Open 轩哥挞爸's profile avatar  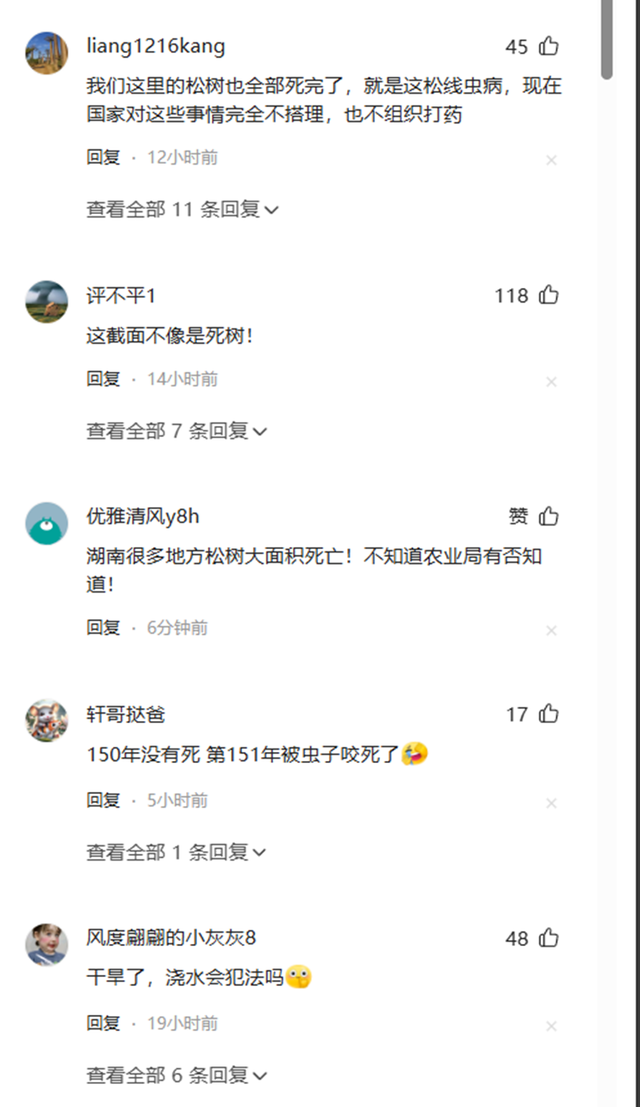(46, 720)
